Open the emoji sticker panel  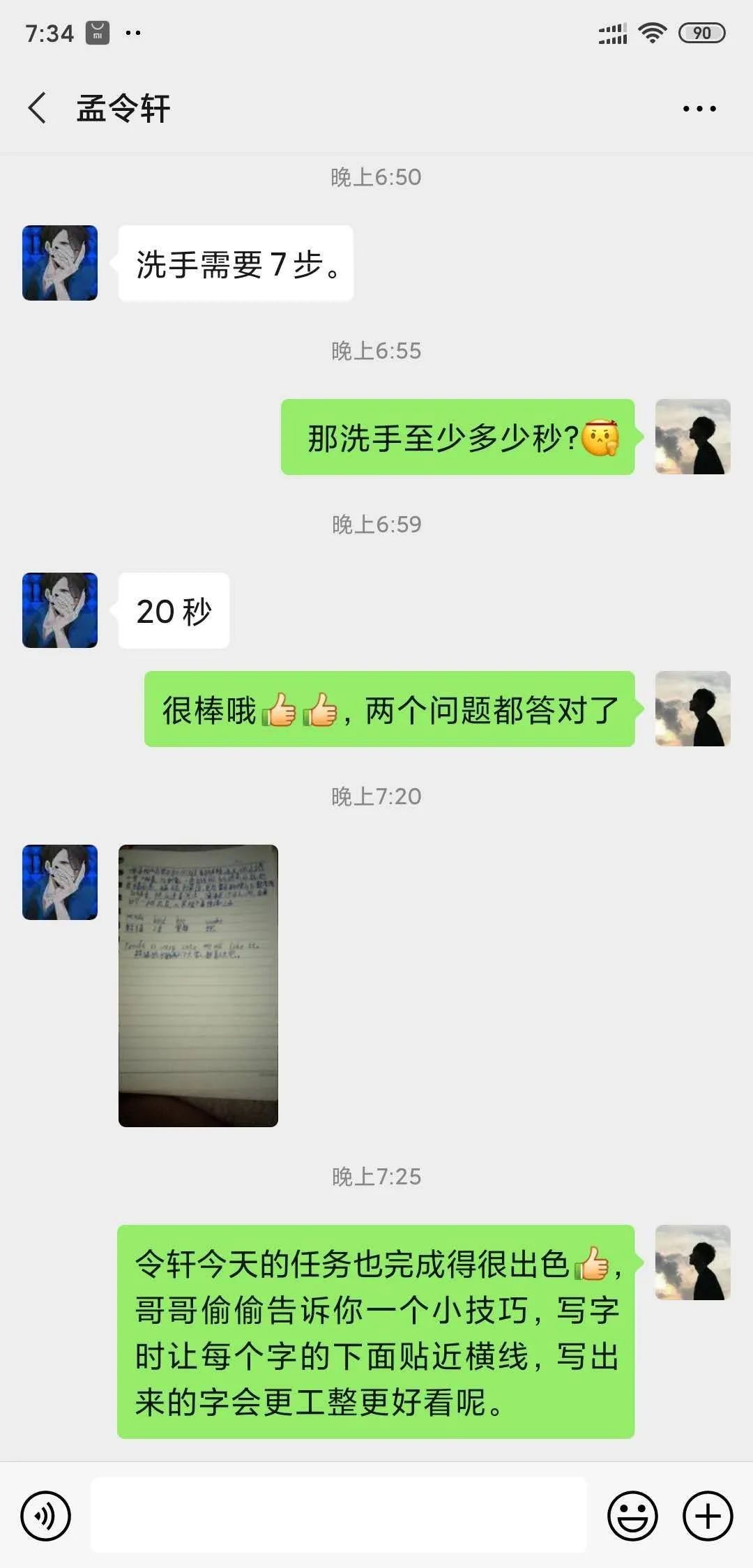click(632, 1516)
